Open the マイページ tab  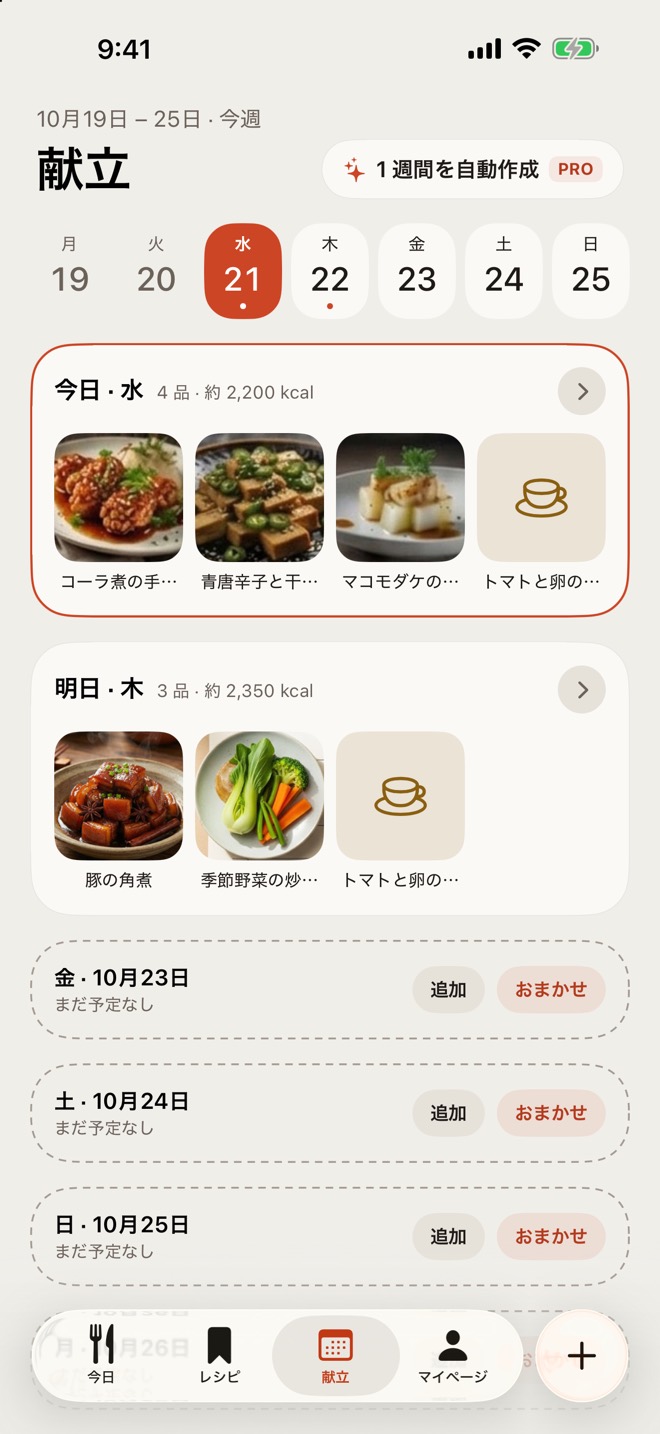[453, 1356]
